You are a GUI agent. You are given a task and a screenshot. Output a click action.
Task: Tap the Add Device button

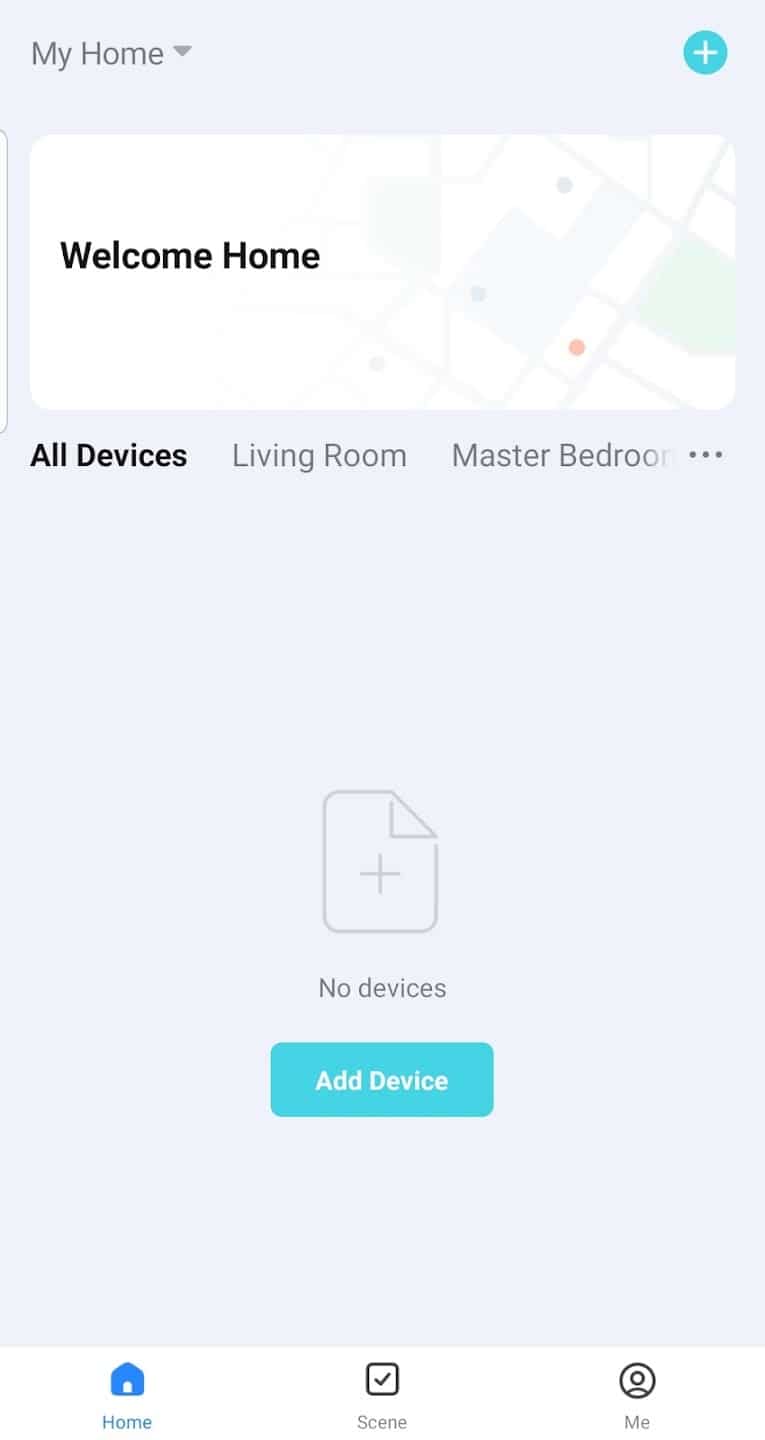382,1080
